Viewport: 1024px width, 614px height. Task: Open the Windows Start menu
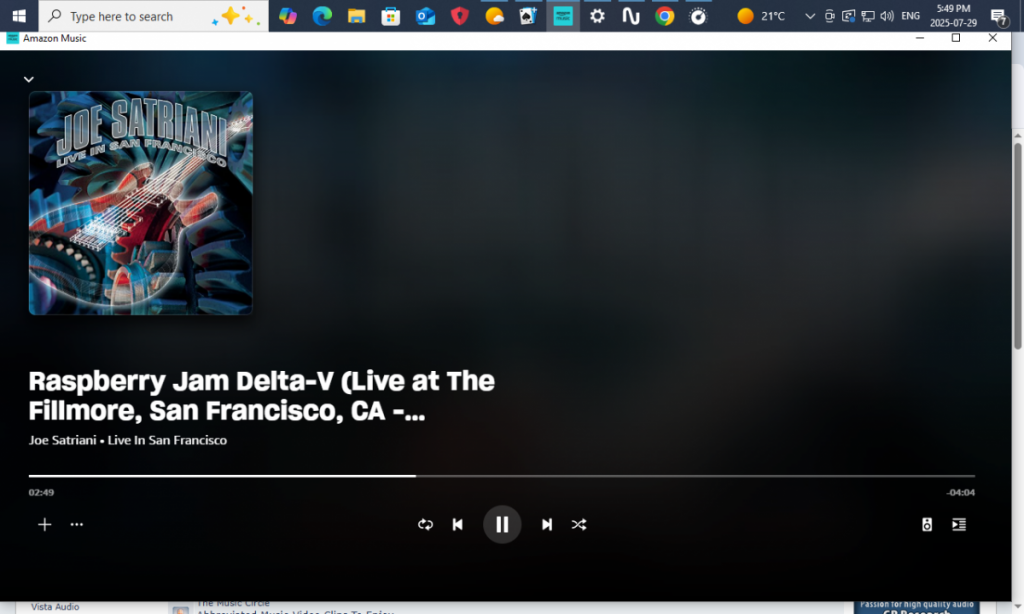pos(18,16)
